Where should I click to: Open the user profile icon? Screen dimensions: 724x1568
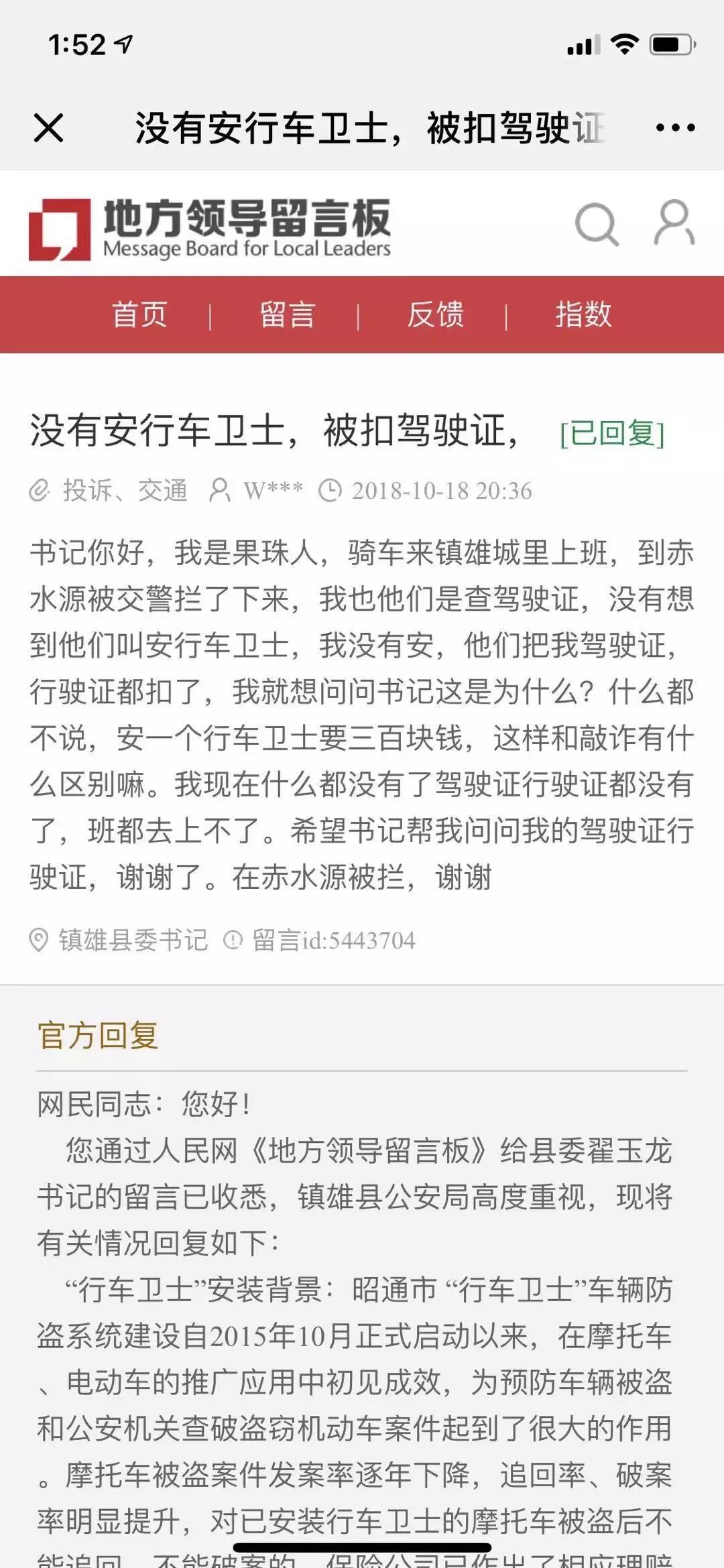point(674,223)
